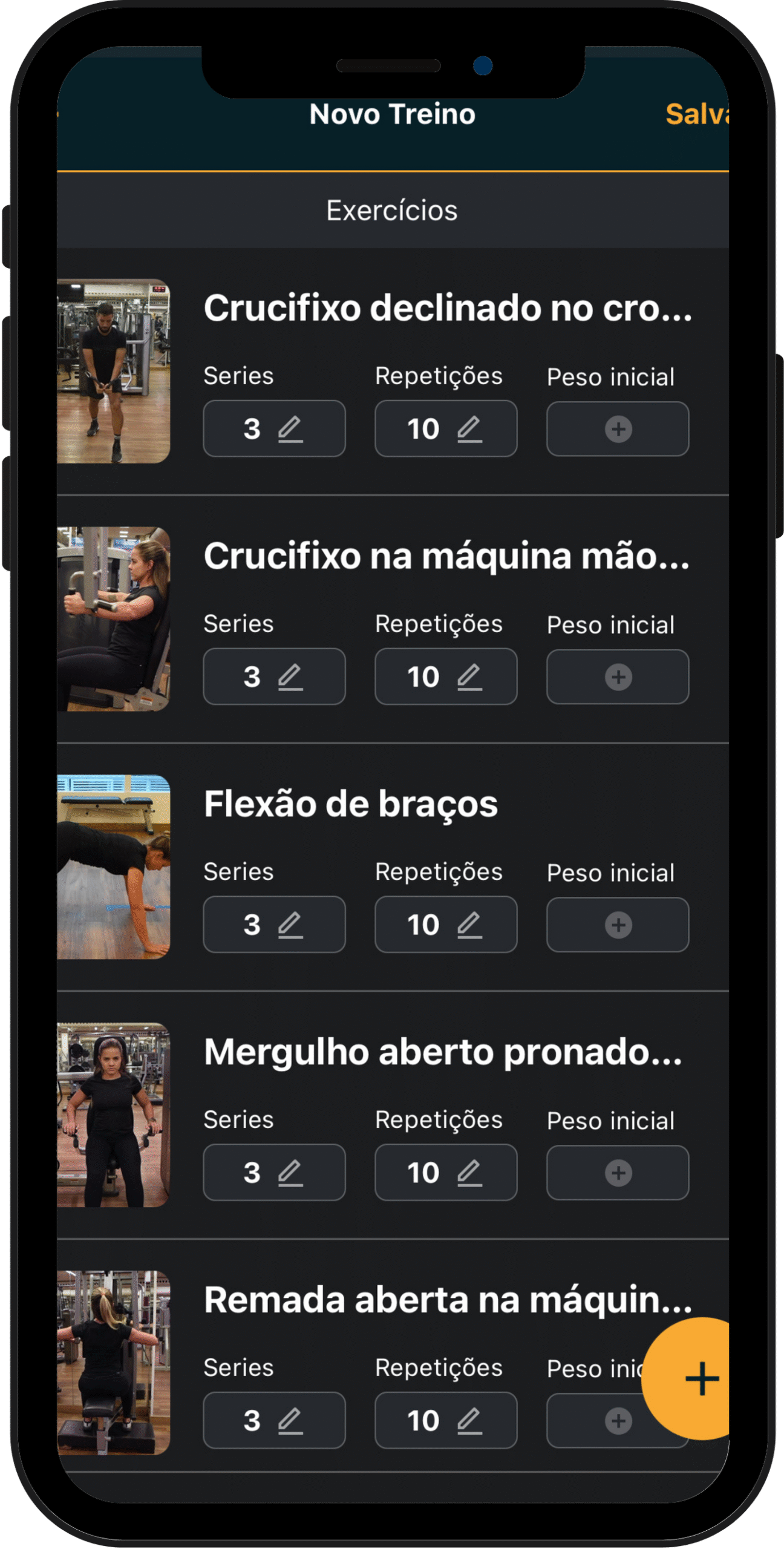Change repetitions for Flexão de braços
Screen dimensions: 784x1549
coord(446,925)
